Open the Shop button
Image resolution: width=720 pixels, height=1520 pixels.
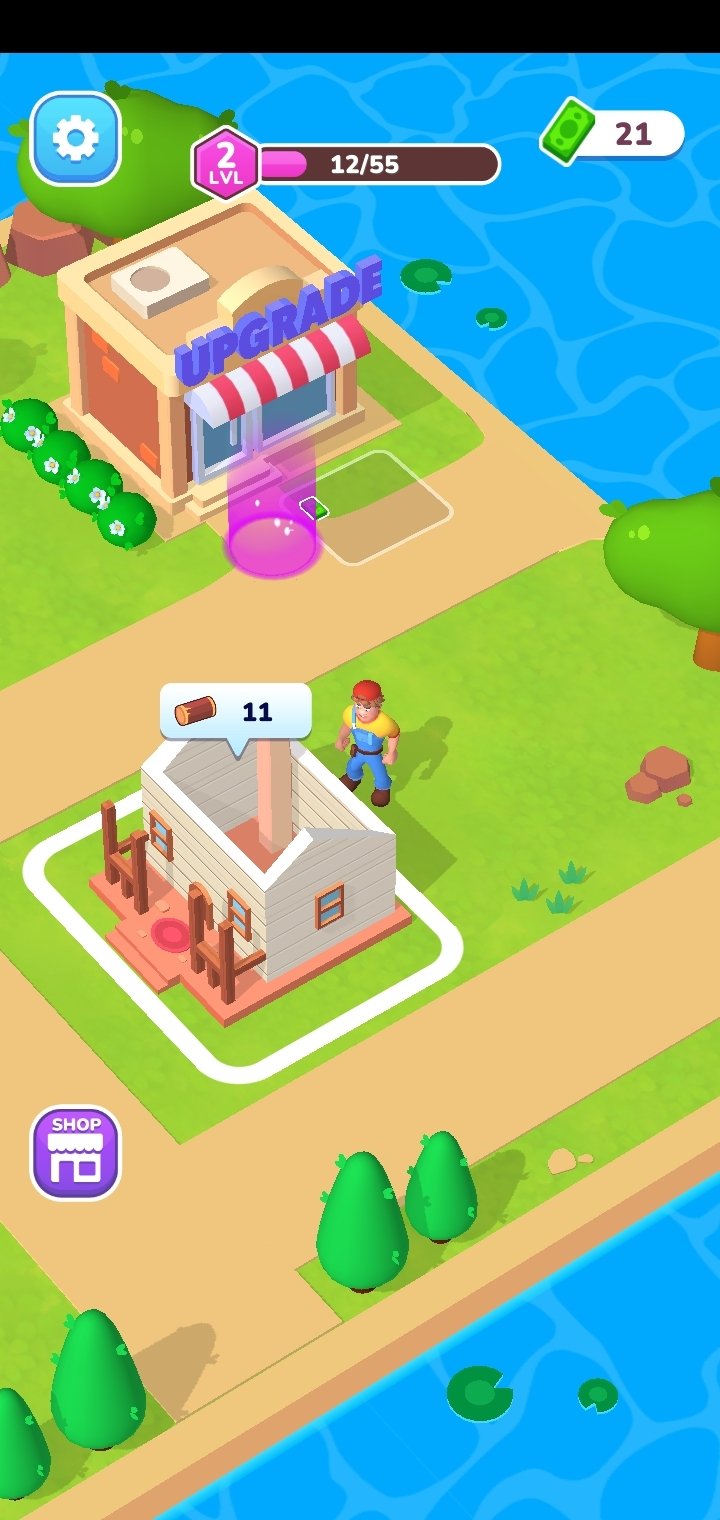[76, 1153]
